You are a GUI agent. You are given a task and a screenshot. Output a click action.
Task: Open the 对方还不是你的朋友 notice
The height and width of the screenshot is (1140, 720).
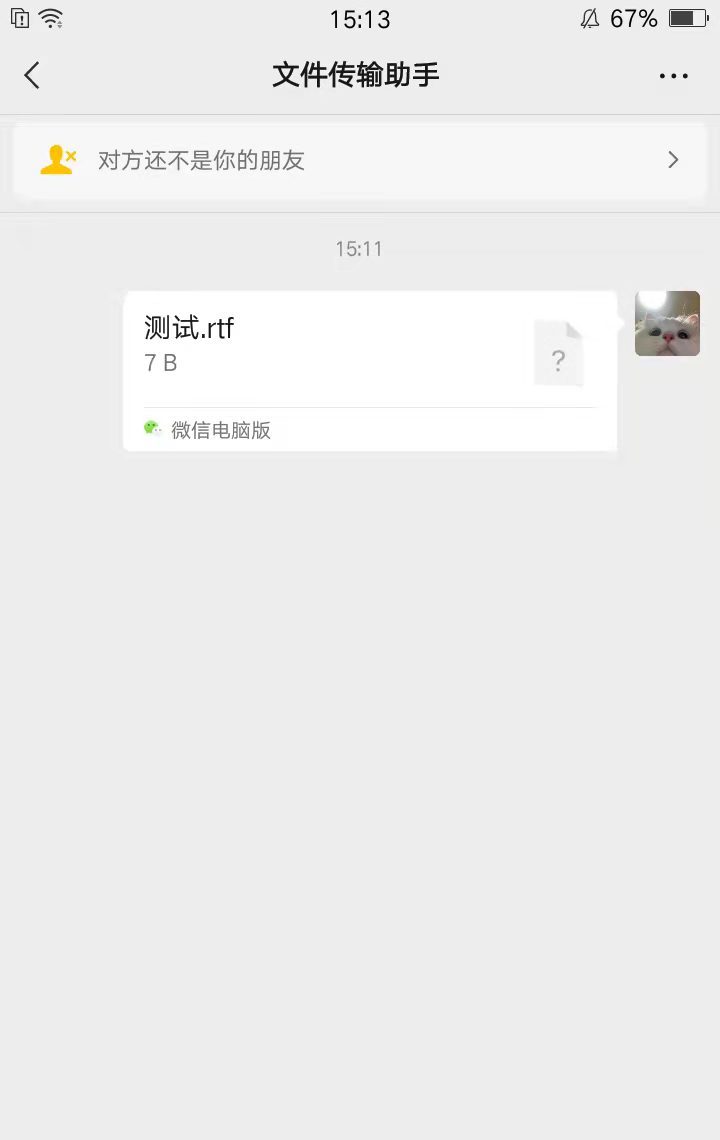coord(200,160)
